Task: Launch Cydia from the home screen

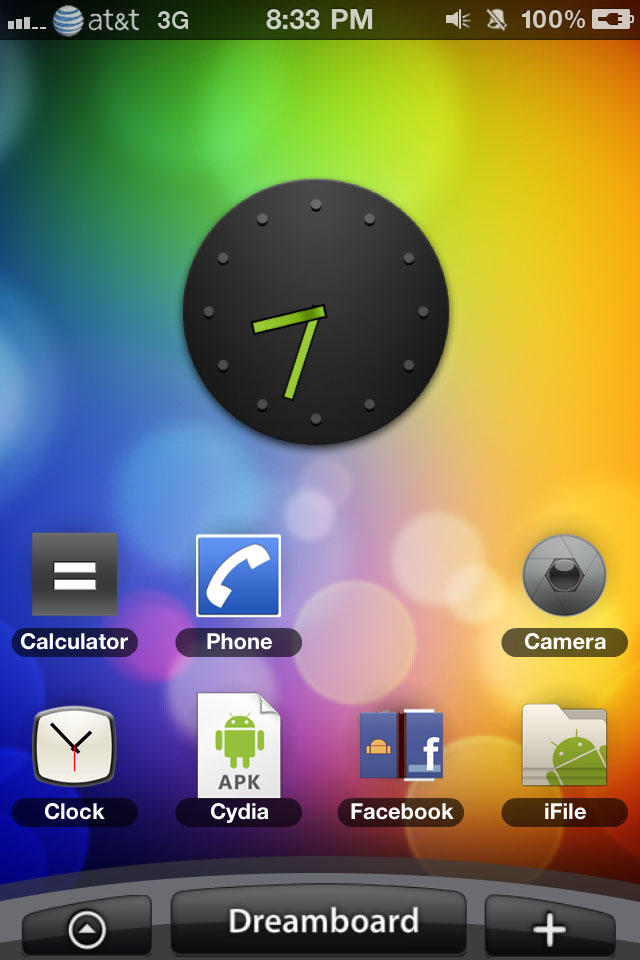Action: tap(238, 746)
